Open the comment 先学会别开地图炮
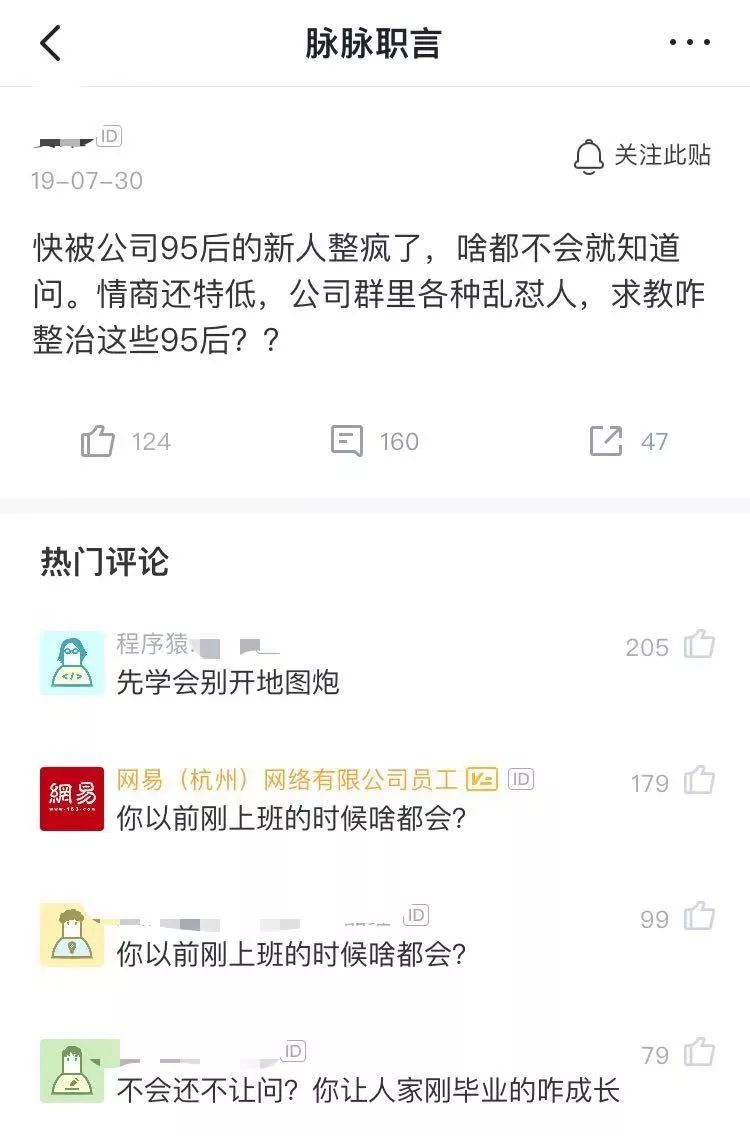Viewport: 750px width, 1136px height. click(x=228, y=683)
